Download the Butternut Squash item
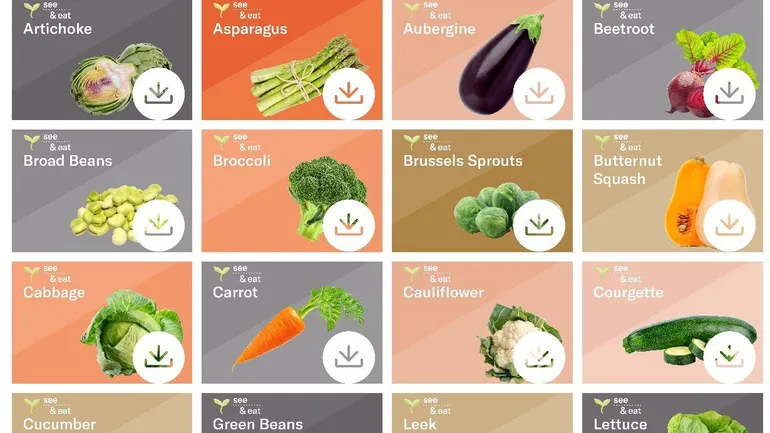770x433 pixels. (729, 226)
